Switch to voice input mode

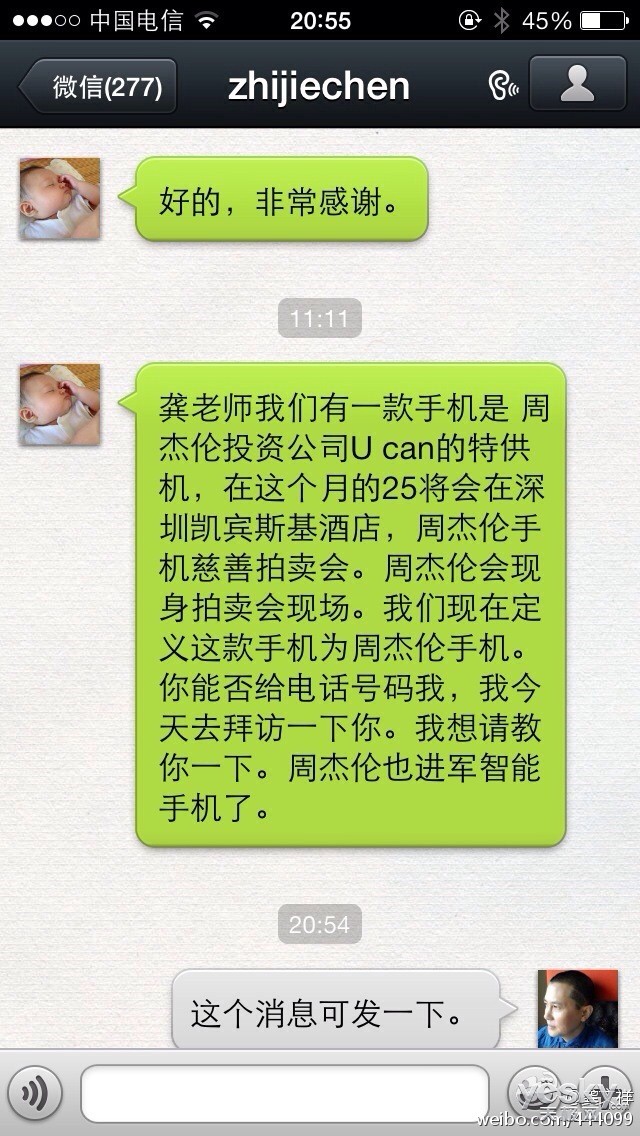34,1092
